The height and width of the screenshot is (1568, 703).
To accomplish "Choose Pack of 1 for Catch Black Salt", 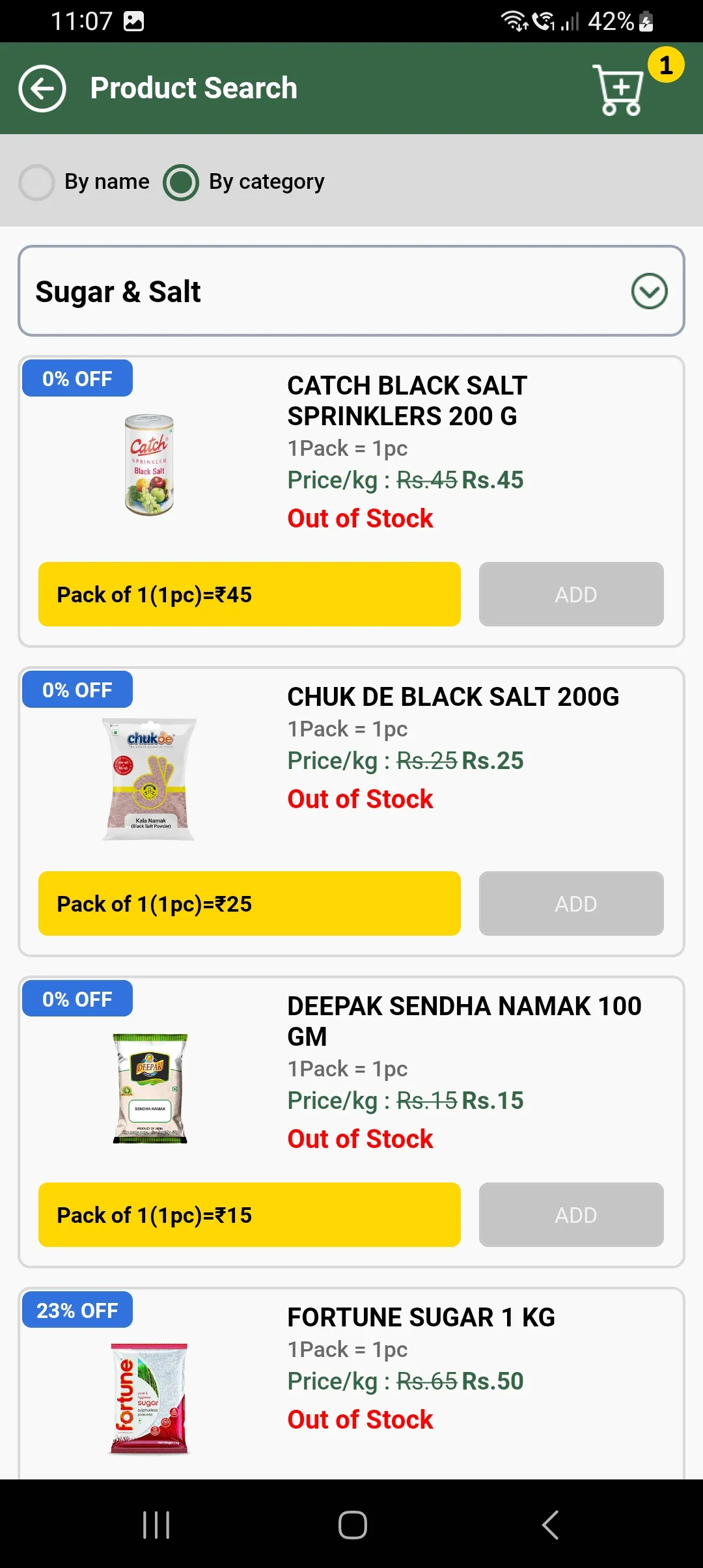I will (249, 595).
